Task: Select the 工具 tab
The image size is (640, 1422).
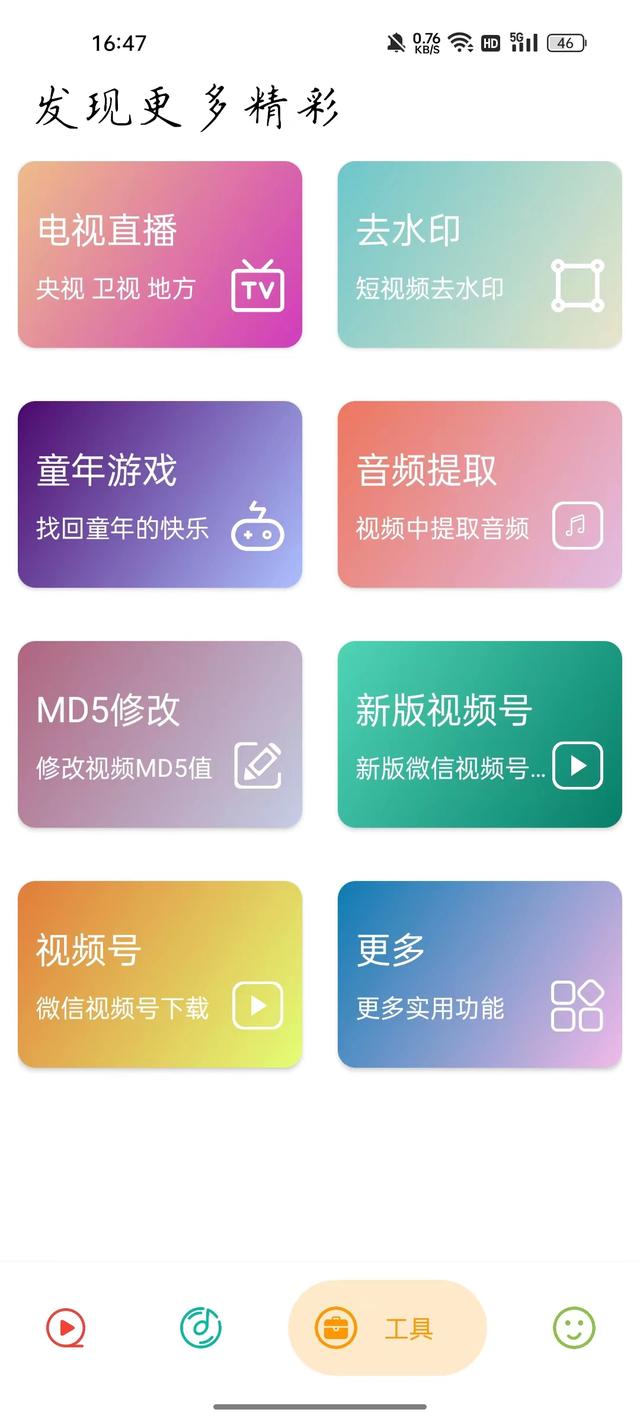Action: (387, 1328)
